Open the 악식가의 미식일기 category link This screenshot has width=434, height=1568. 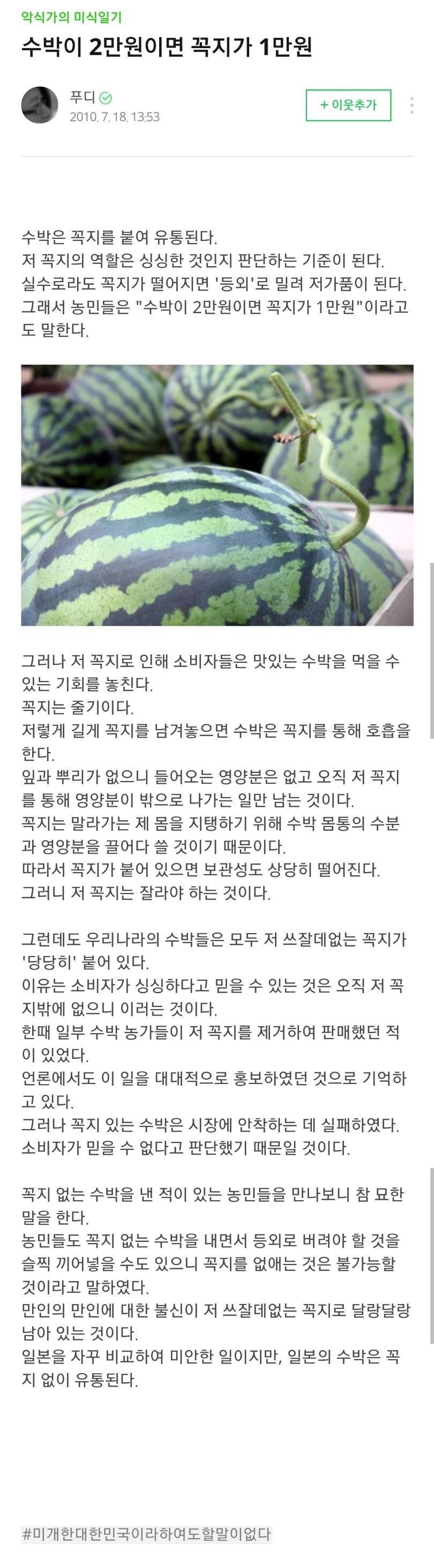coord(71,18)
